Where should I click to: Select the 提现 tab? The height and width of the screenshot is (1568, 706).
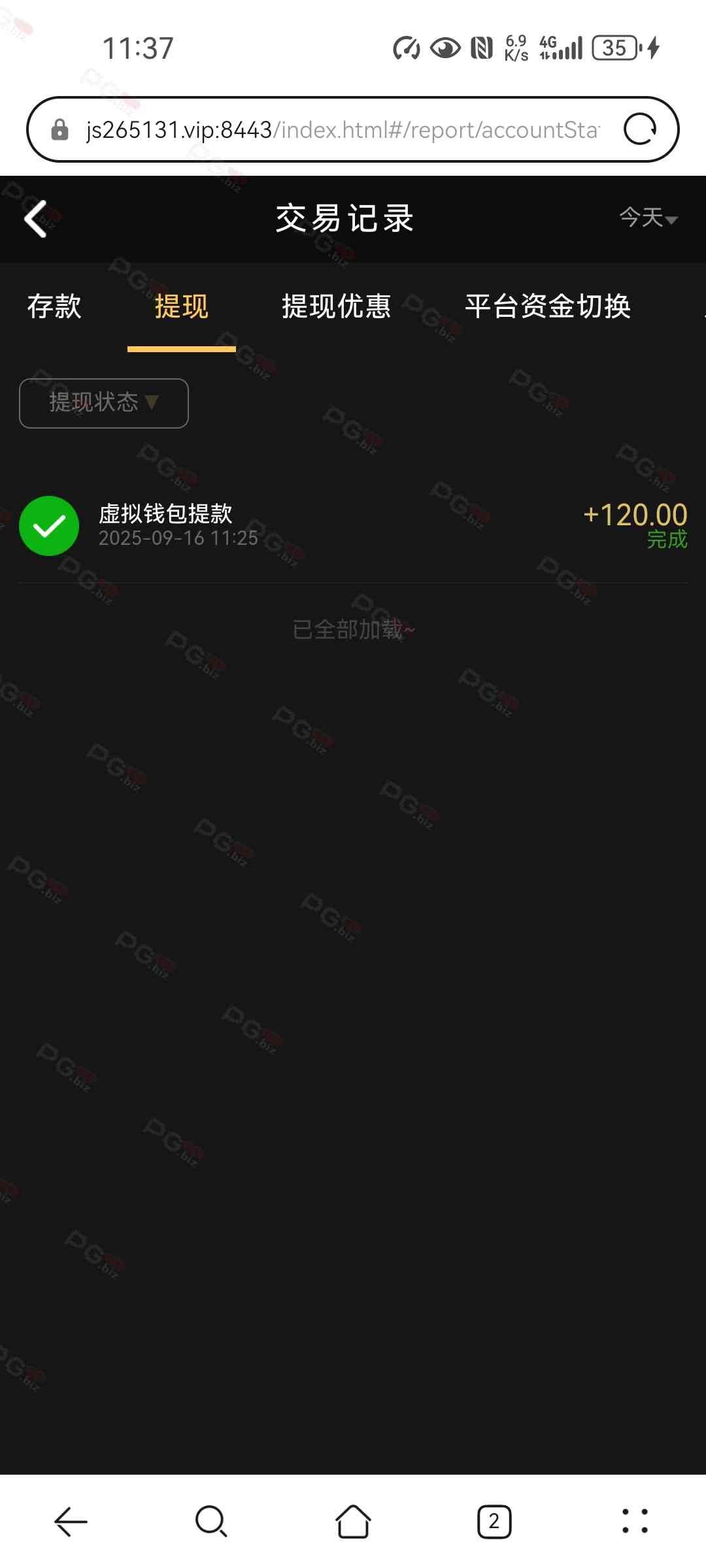tap(181, 306)
